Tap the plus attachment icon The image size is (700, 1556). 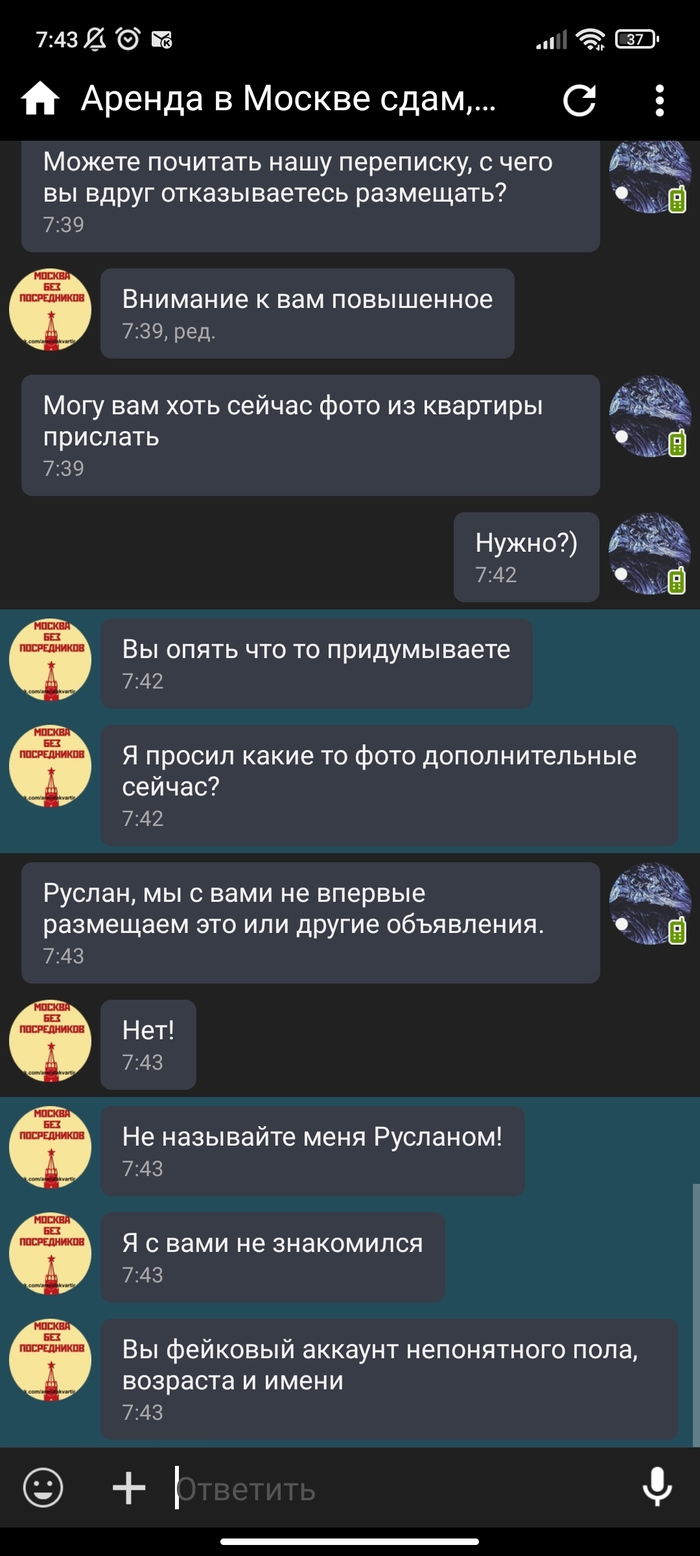129,1488
